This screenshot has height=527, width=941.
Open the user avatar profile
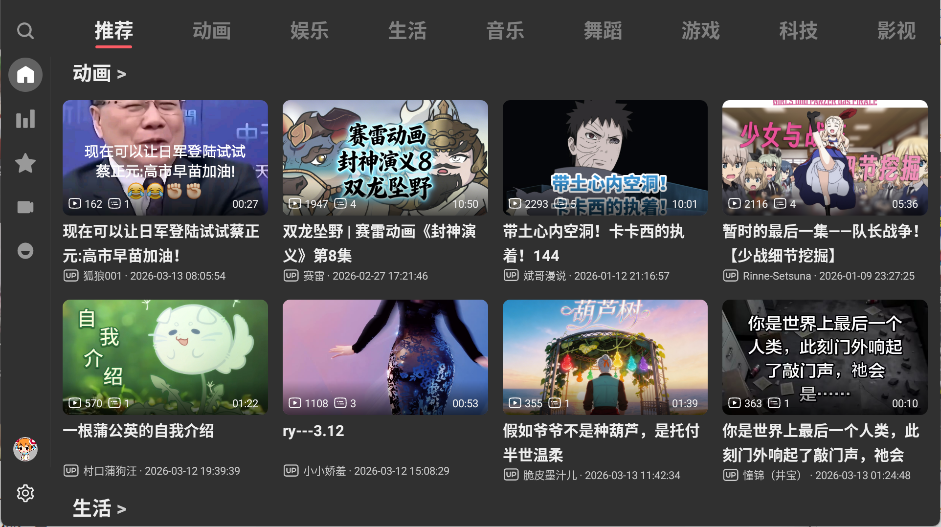[x=25, y=449]
